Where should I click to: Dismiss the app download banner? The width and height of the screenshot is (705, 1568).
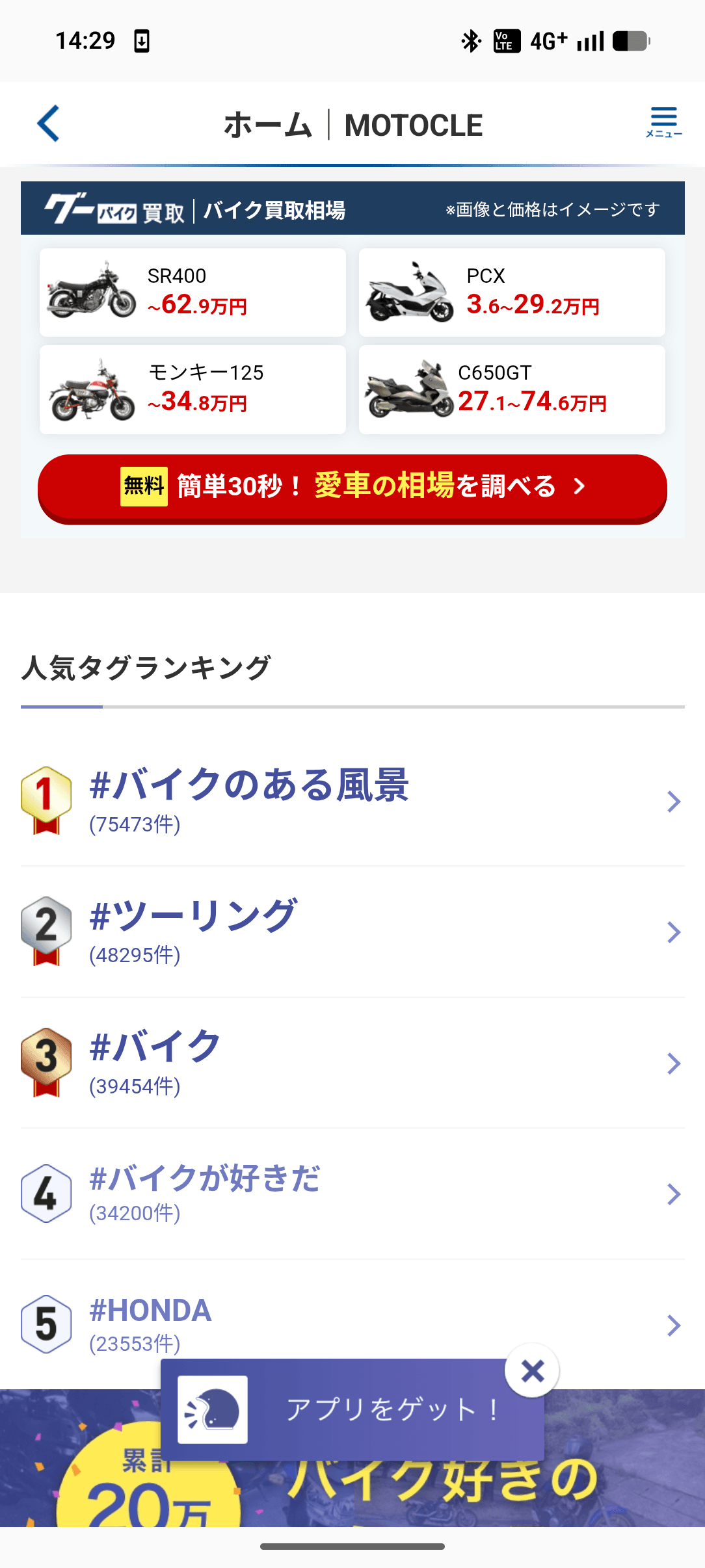[532, 1370]
